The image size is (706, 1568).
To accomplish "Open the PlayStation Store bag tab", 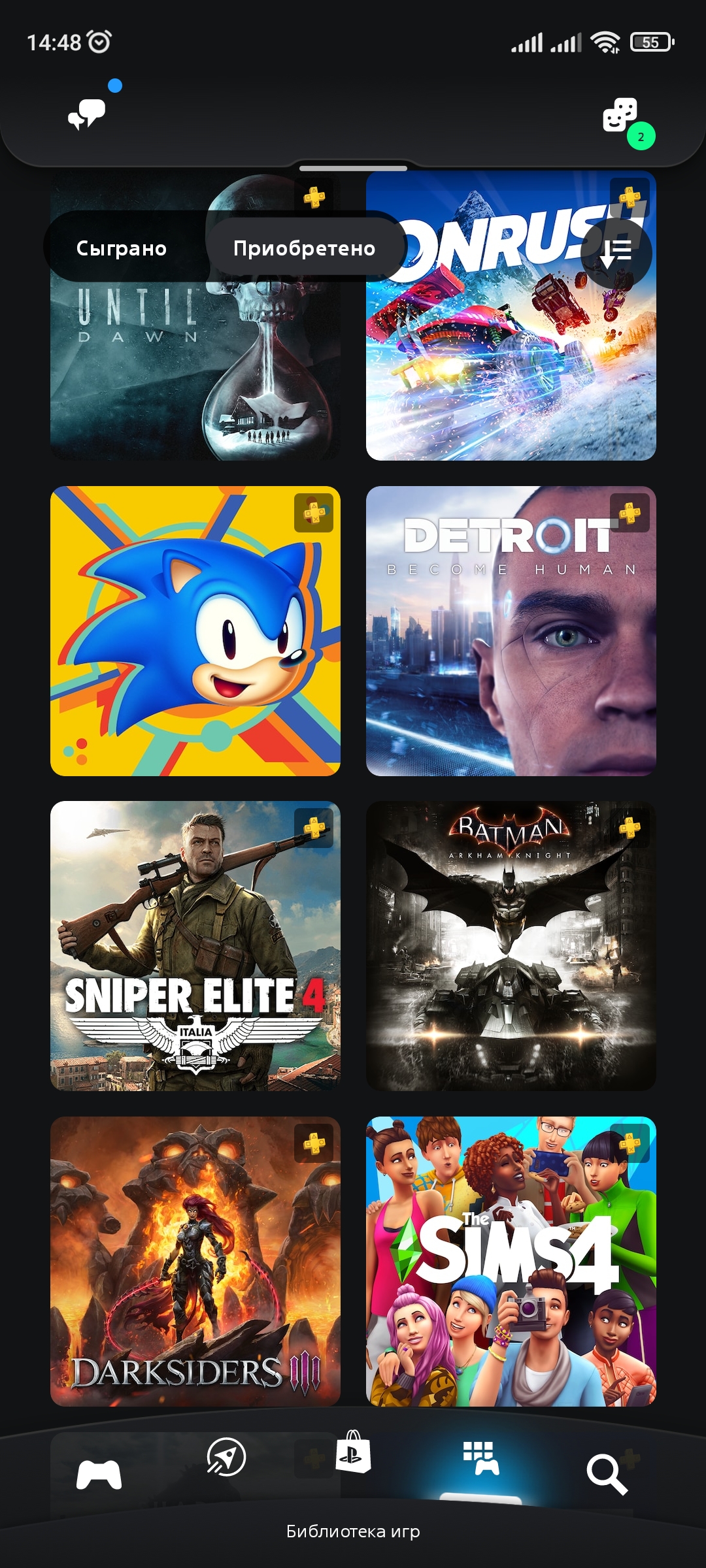I will [353, 1451].
